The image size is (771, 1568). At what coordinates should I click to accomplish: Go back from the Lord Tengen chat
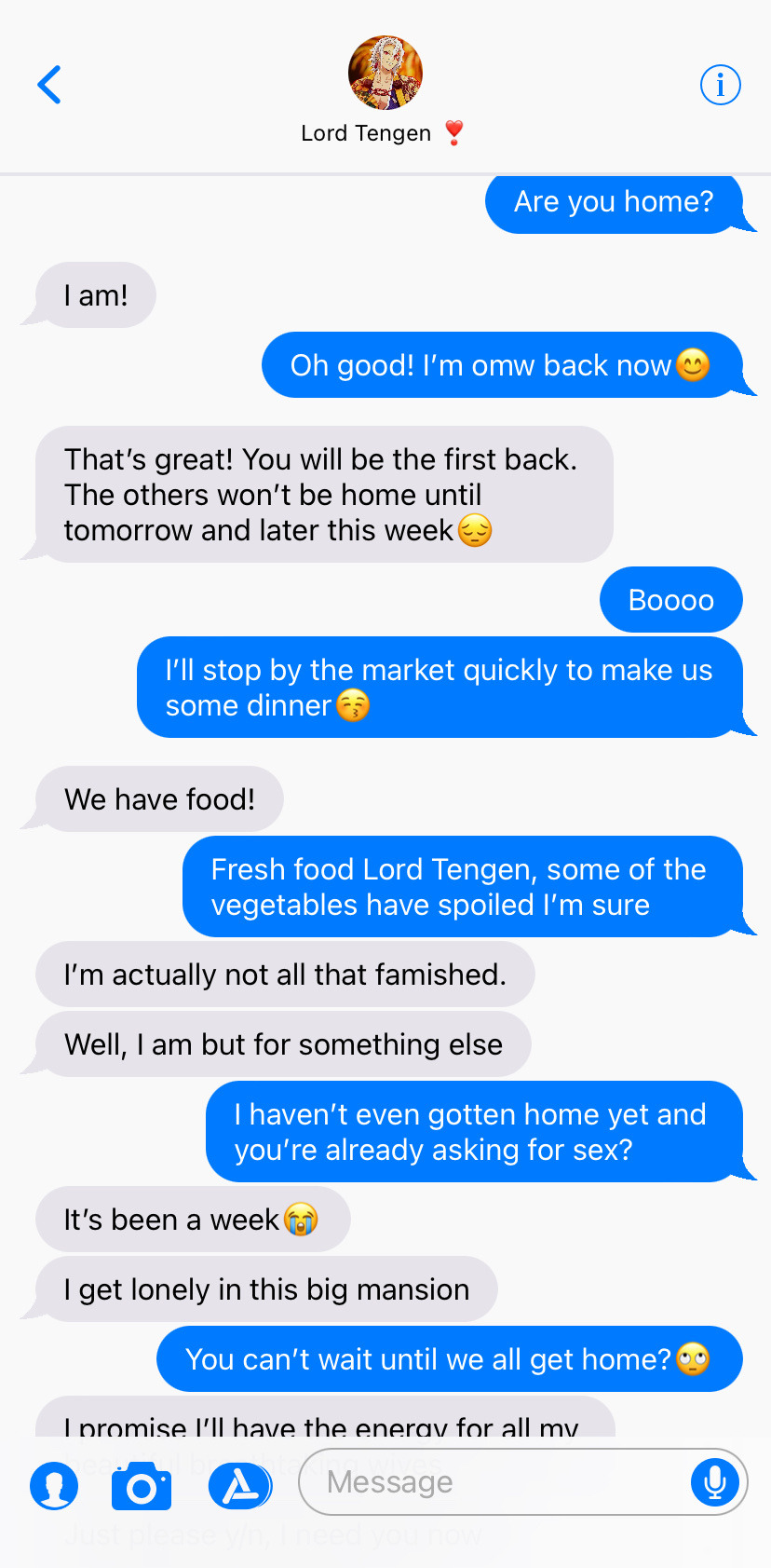pyautogui.click(x=49, y=85)
